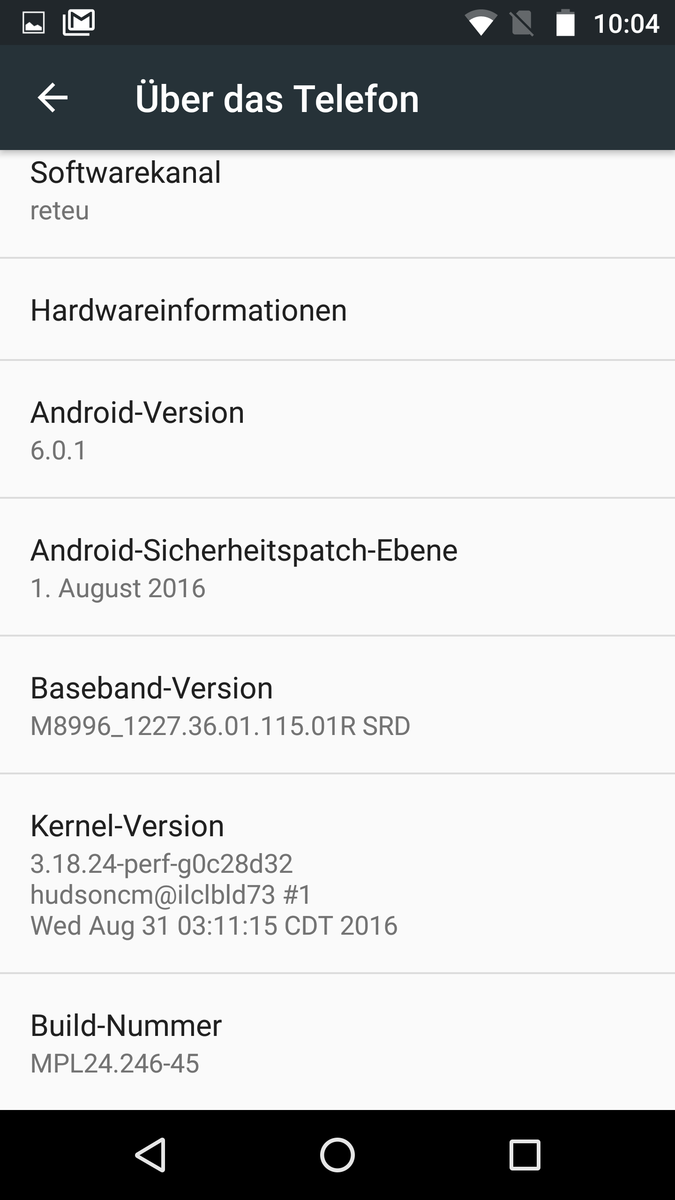Tap the Build-Nummer row
The height and width of the screenshot is (1200, 675).
[337, 1042]
